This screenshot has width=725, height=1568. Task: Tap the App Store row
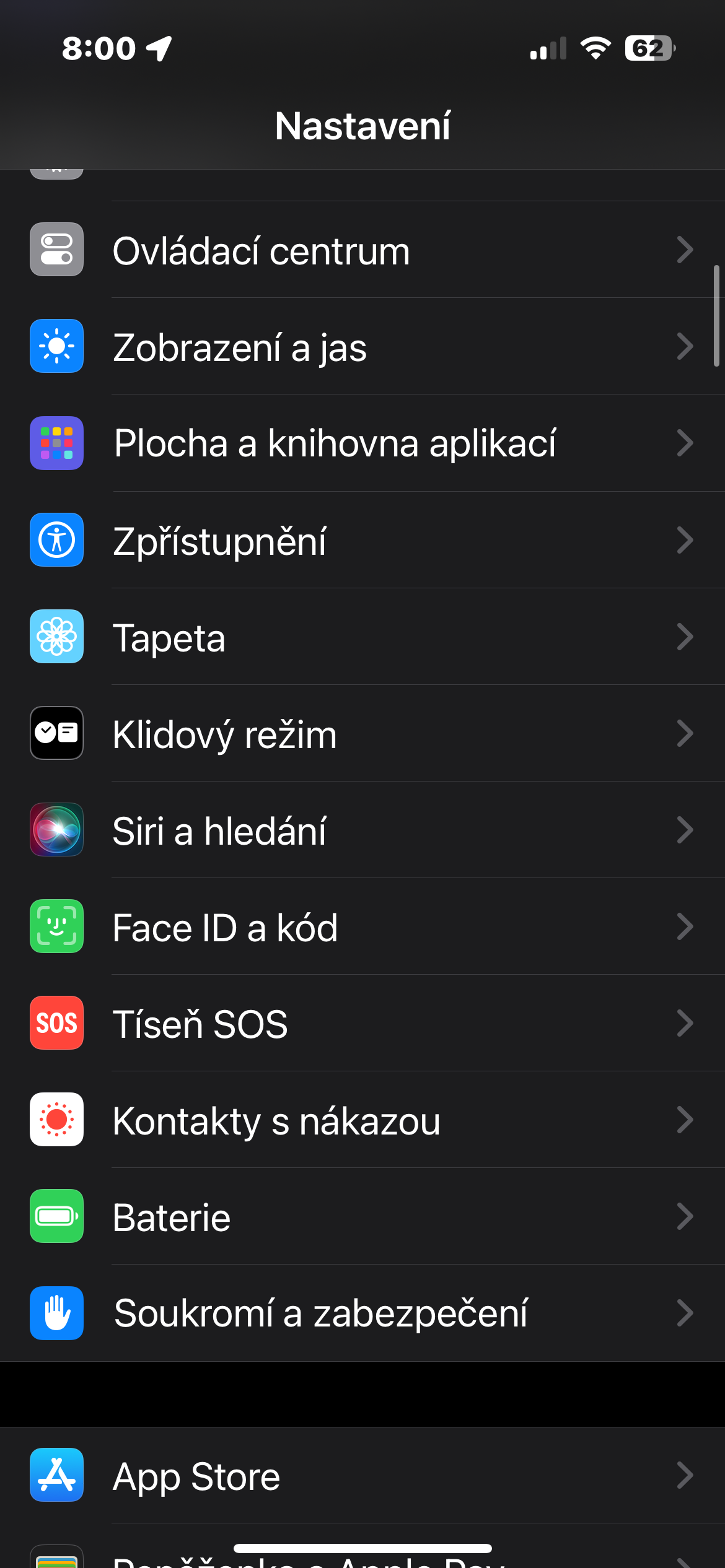(x=362, y=1476)
